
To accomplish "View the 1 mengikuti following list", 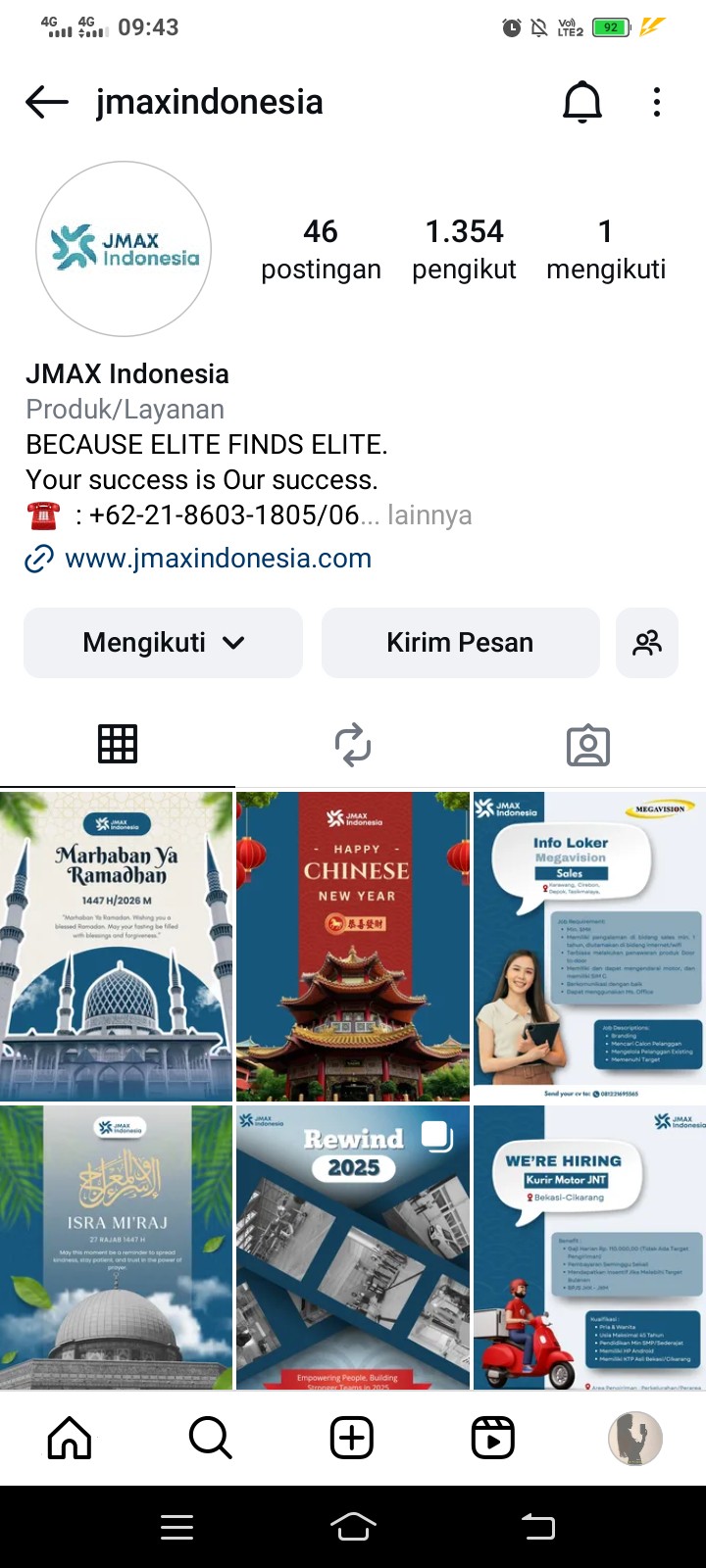I will coord(606,249).
